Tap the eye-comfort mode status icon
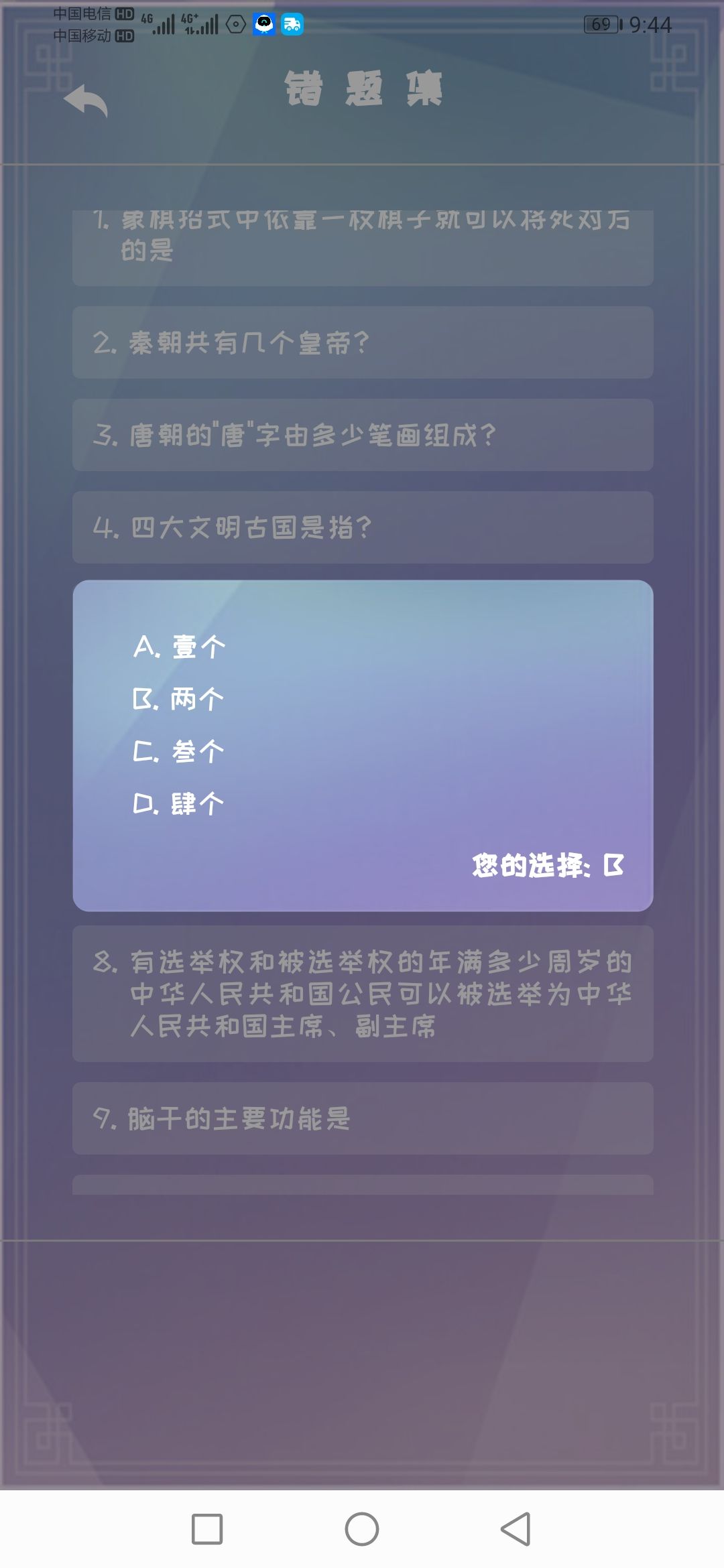Image resolution: width=724 pixels, height=1568 pixels. click(x=235, y=24)
